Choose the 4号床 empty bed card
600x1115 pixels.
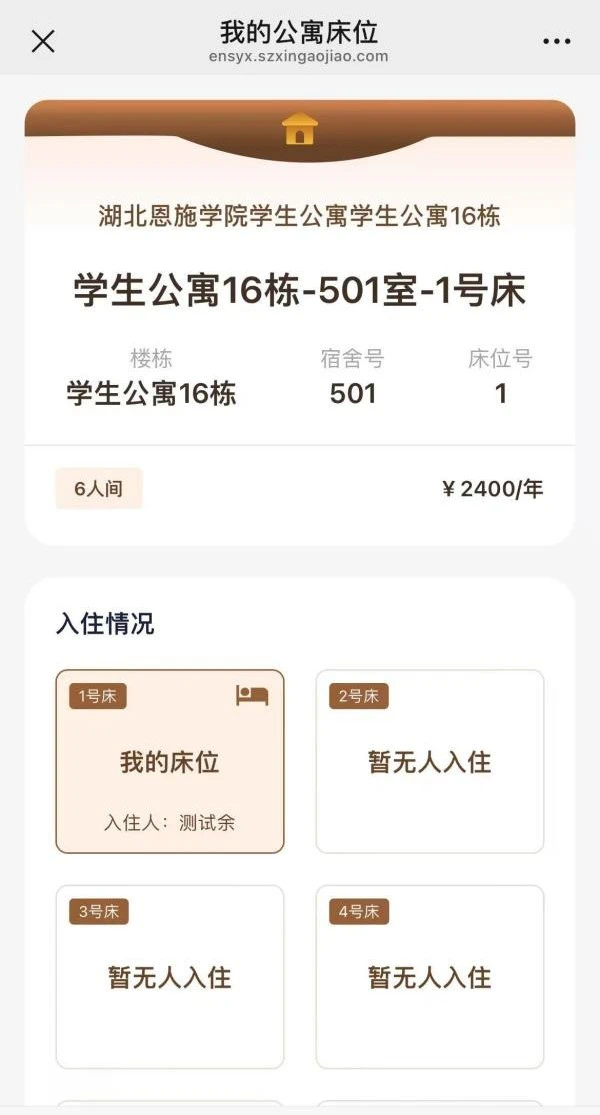coord(430,976)
